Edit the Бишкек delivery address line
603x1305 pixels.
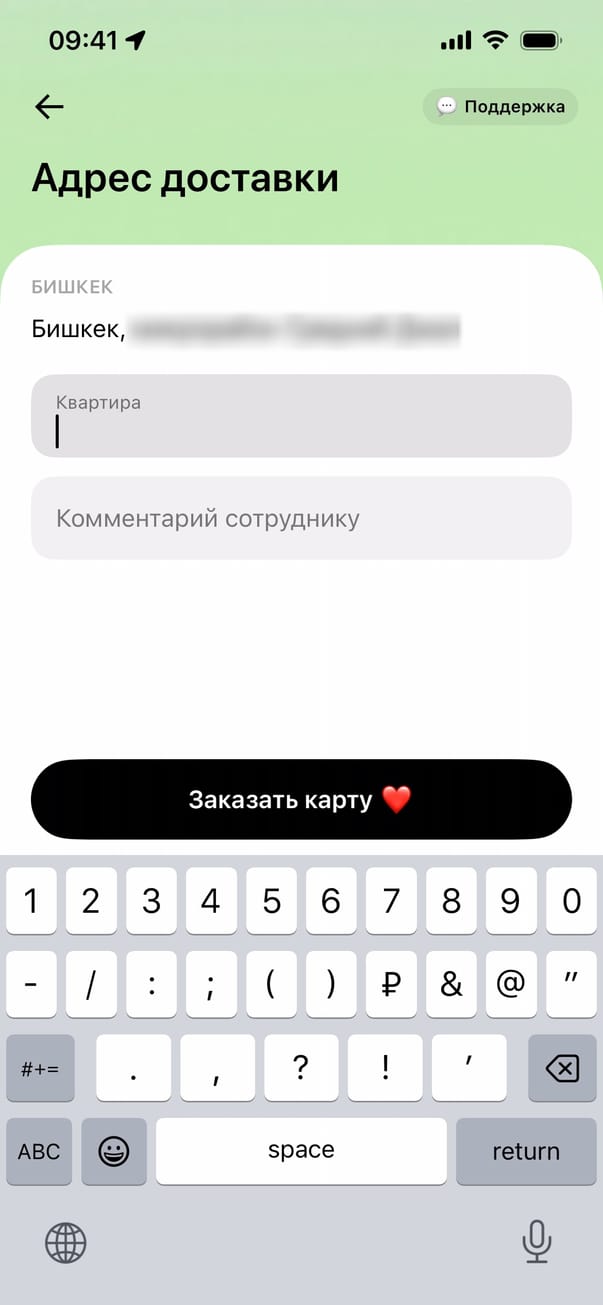[245, 328]
